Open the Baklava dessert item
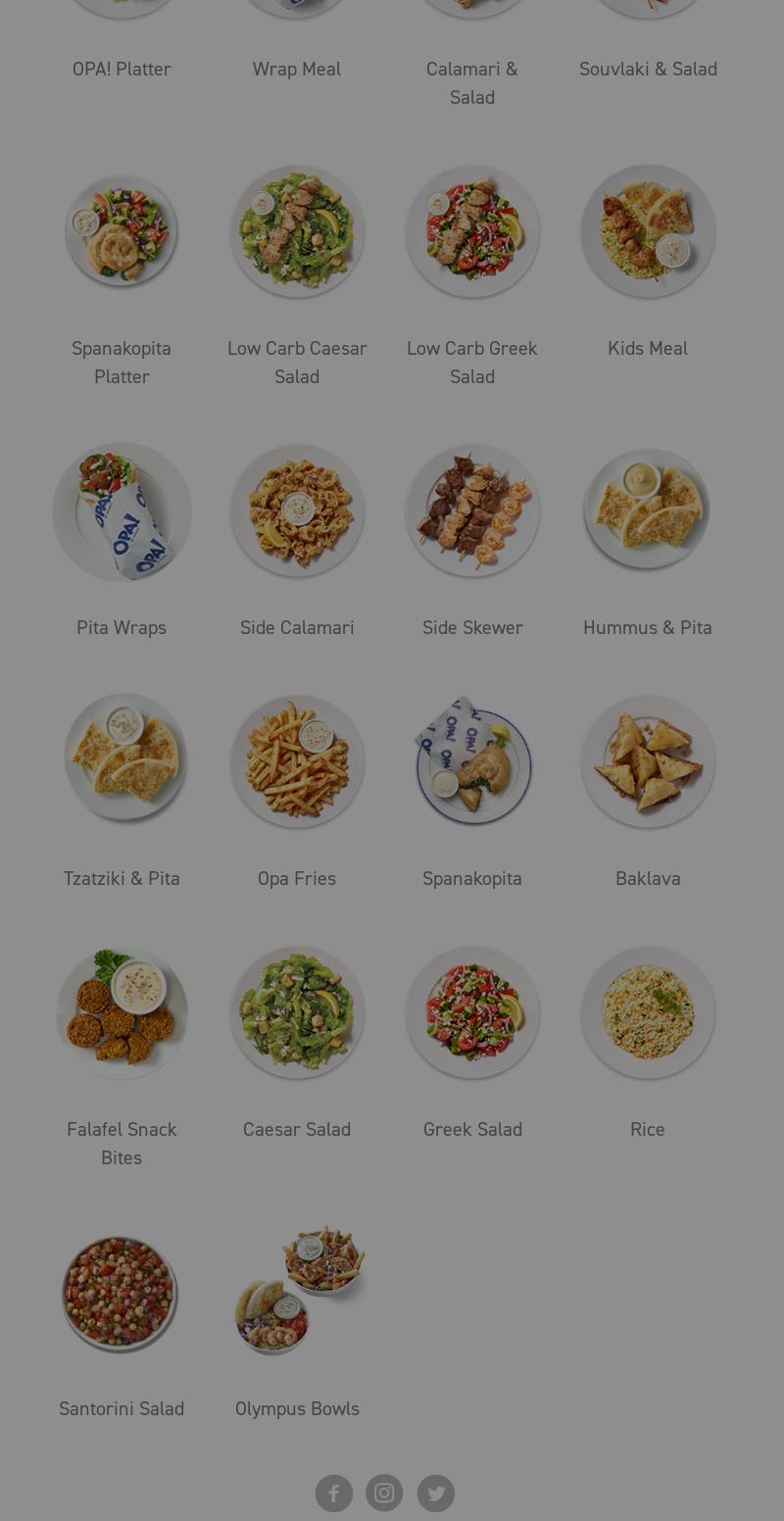The image size is (784, 1521). [x=648, y=761]
